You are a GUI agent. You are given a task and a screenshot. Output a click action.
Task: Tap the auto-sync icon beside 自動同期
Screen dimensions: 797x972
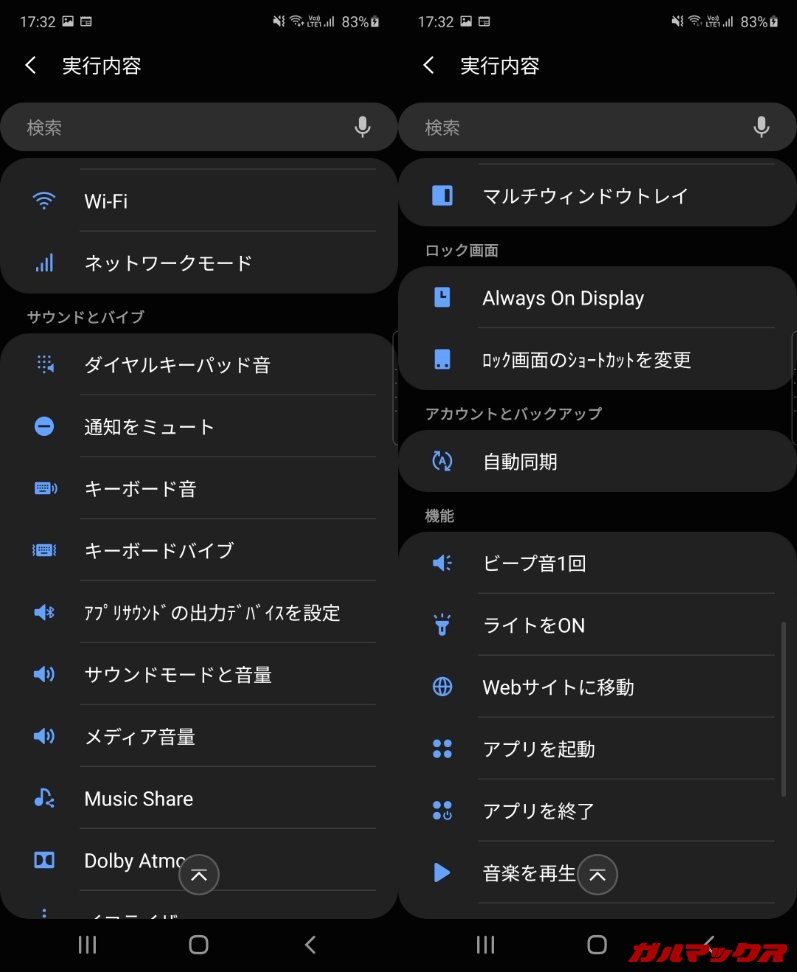click(442, 461)
